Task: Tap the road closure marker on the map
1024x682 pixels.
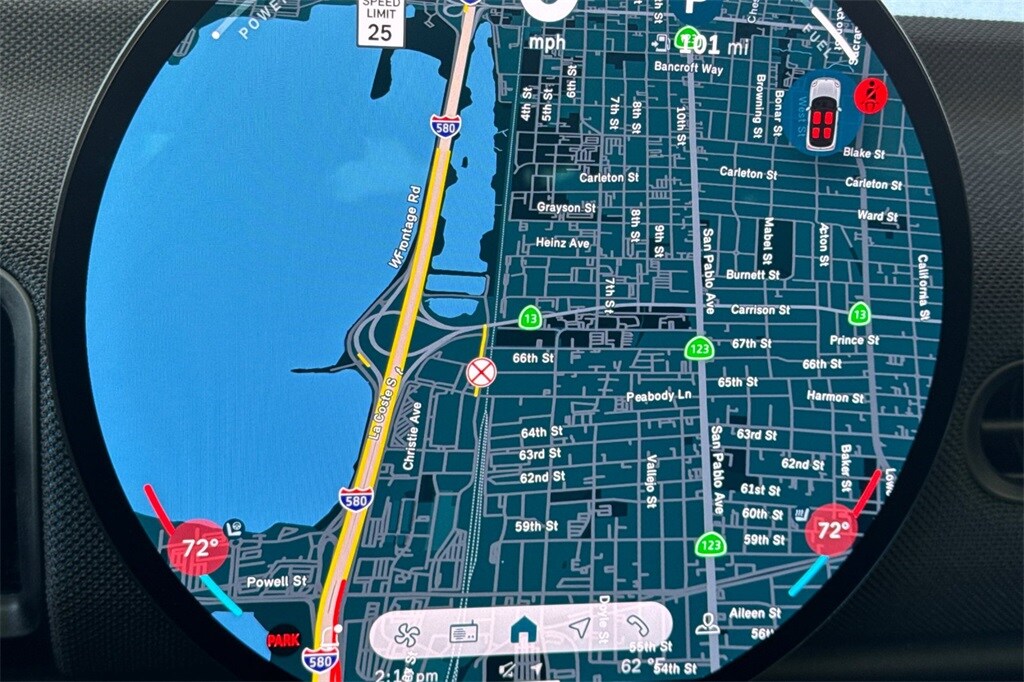Action: pyautogui.click(x=481, y=373)
